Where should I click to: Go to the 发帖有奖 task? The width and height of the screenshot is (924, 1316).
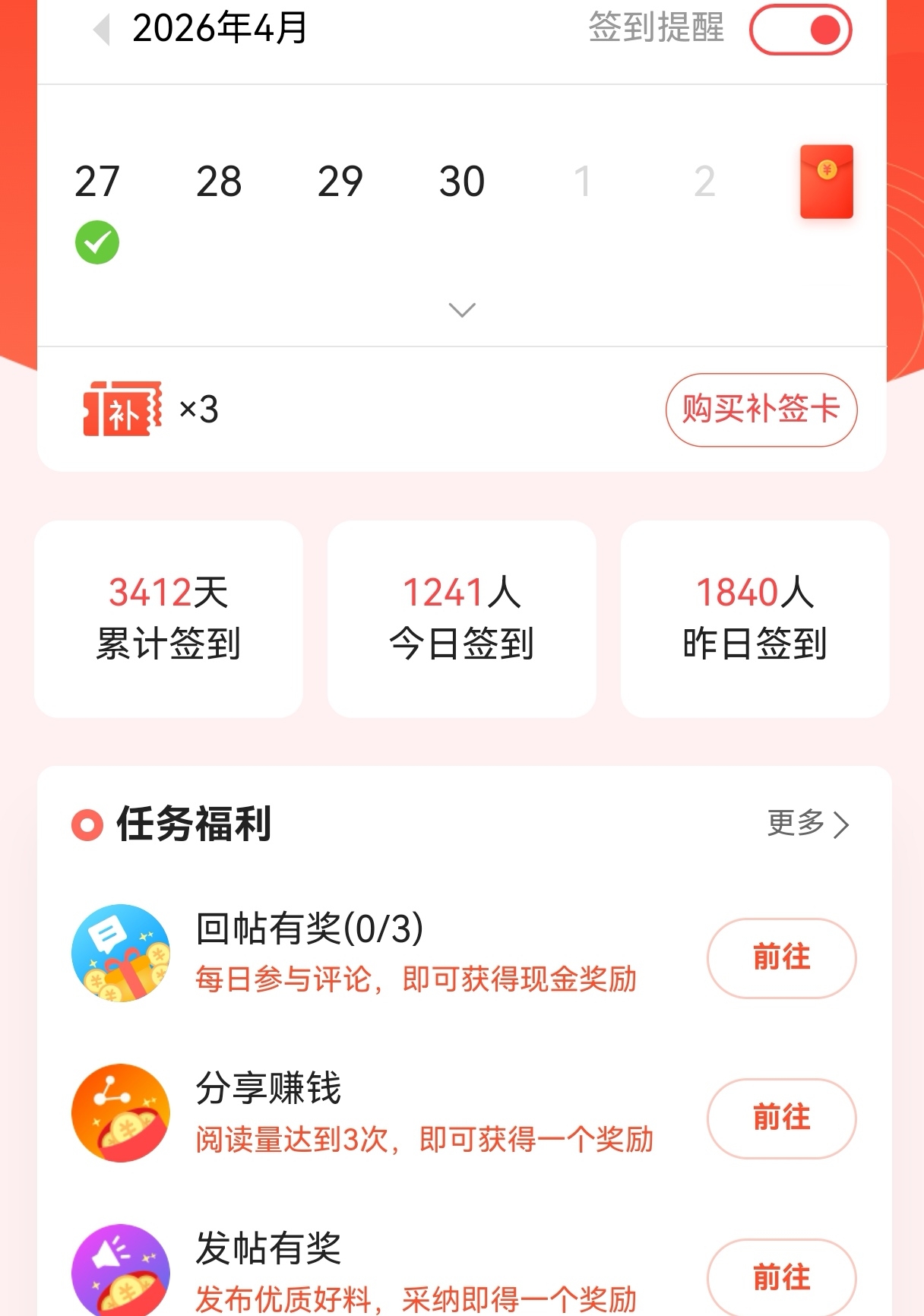coord(781,1277)
